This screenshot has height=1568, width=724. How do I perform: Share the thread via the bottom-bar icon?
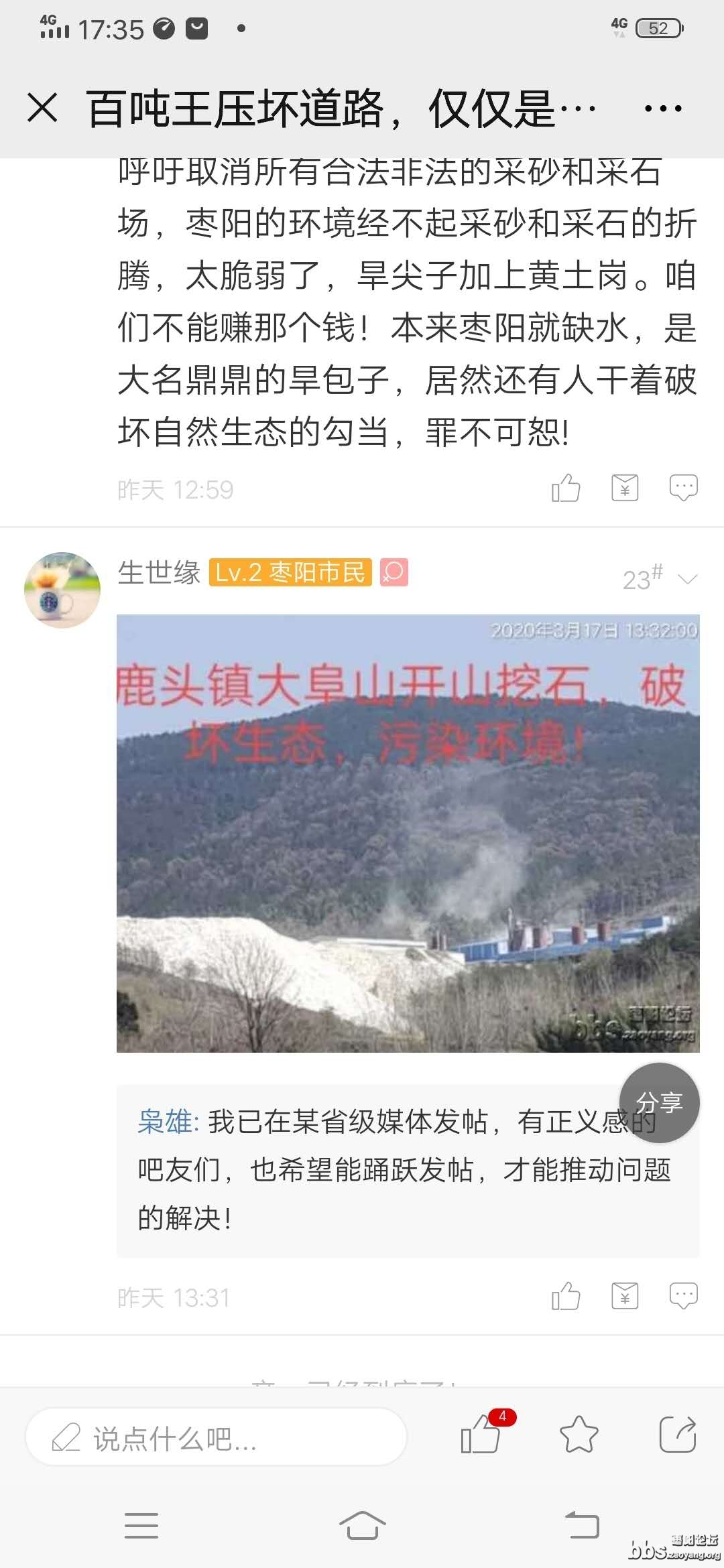(x=677, y=1435)
